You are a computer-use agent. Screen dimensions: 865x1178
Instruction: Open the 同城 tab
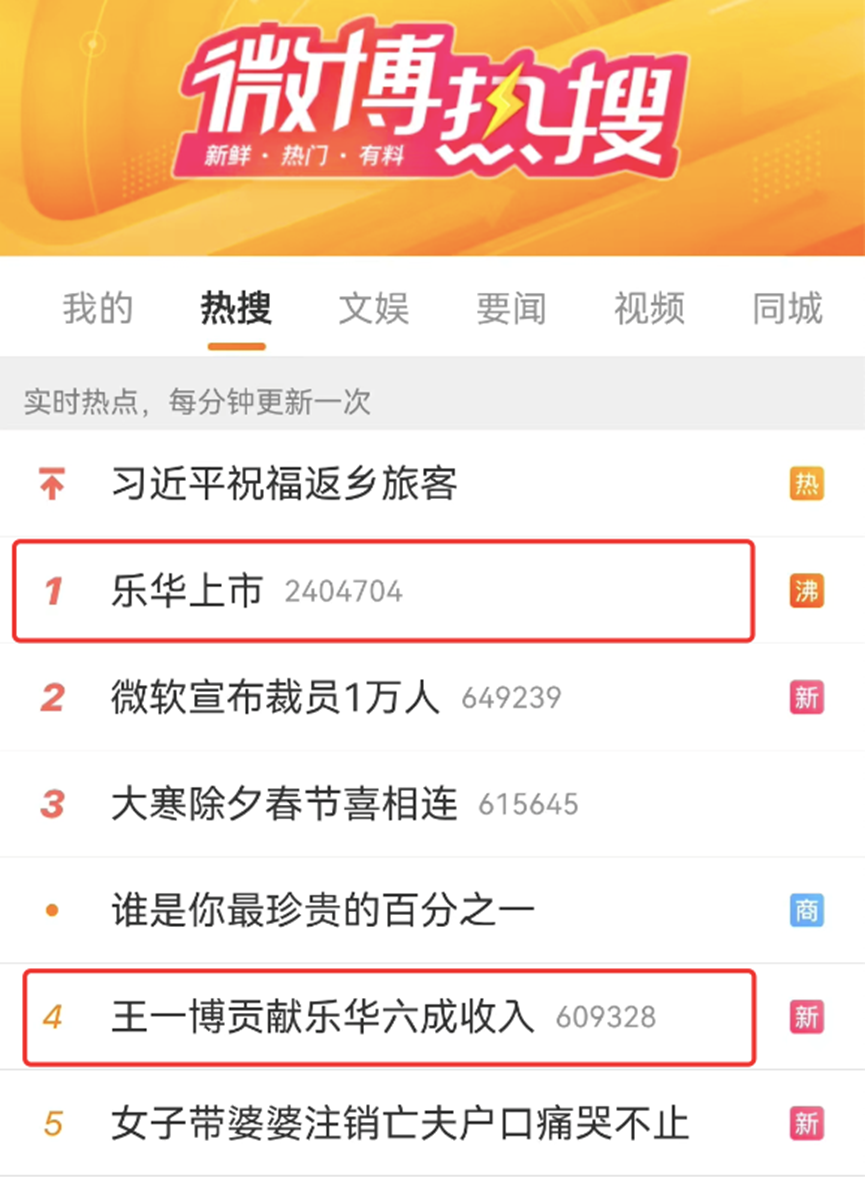click(x=787, y=308)
